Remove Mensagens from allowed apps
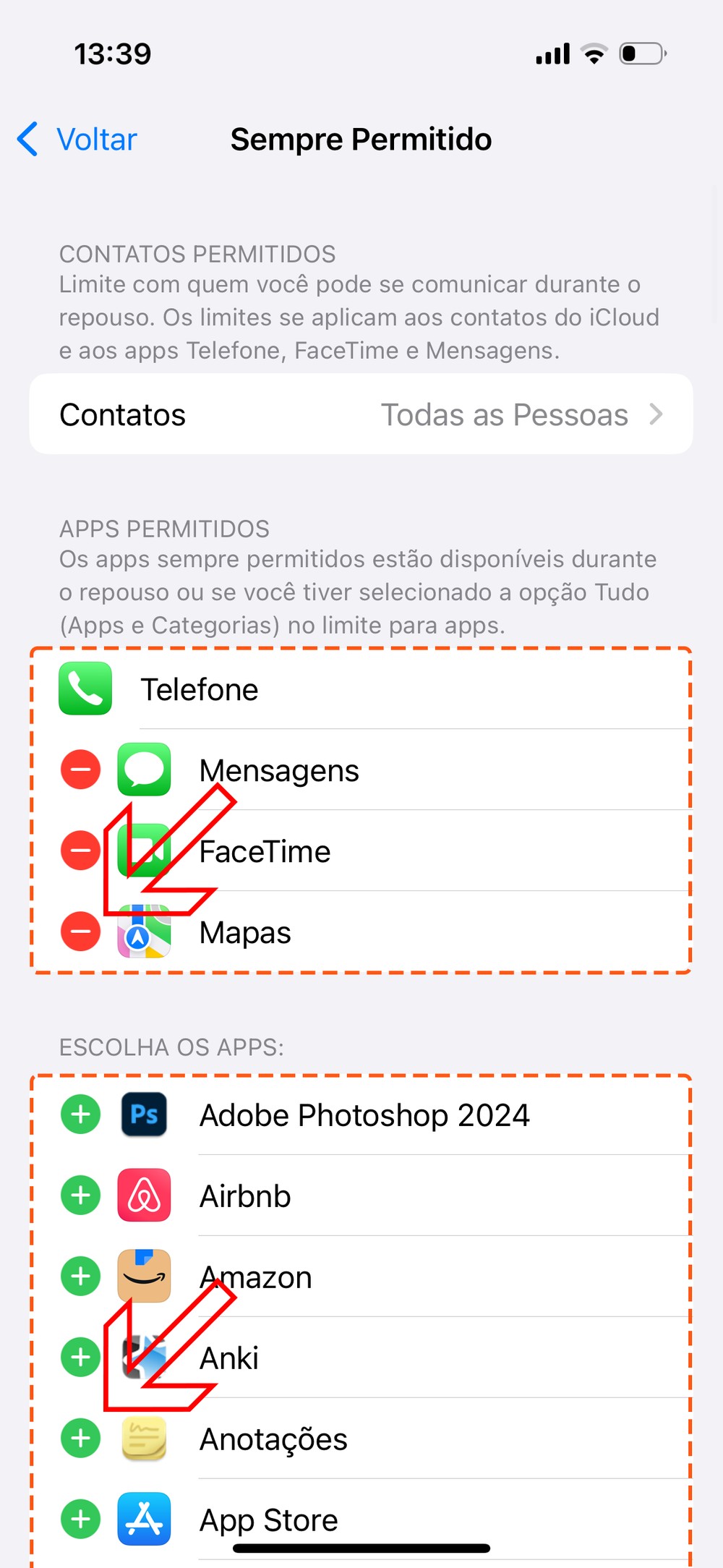This screenshot has height=1568, width=723. [x=80, y=770]
